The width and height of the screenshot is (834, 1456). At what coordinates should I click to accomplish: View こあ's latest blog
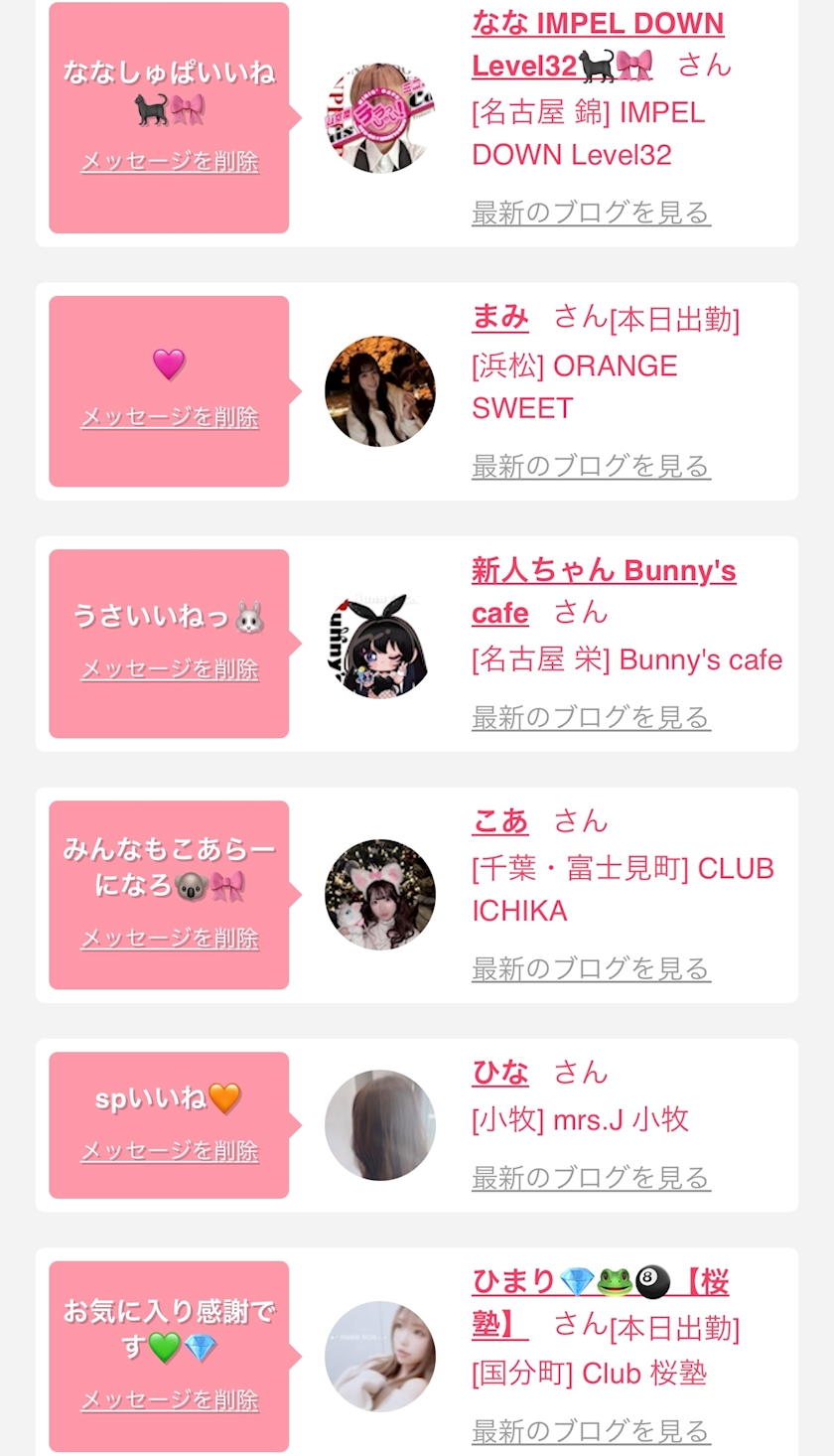point(591,968)
